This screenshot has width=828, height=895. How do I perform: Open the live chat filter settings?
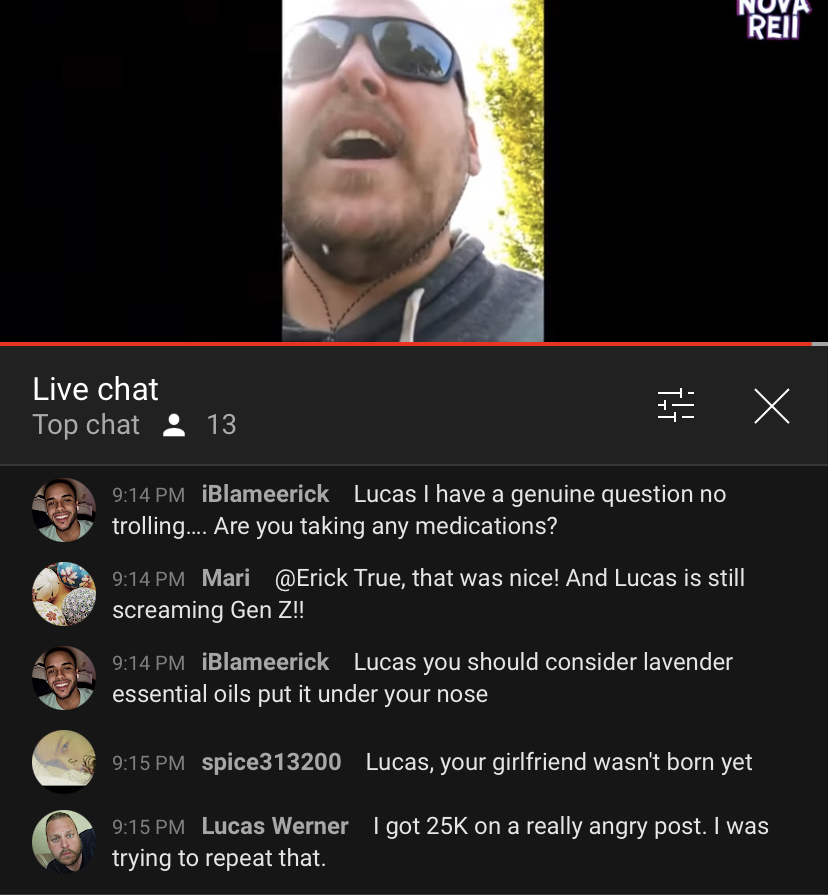[x=676, y=406]
